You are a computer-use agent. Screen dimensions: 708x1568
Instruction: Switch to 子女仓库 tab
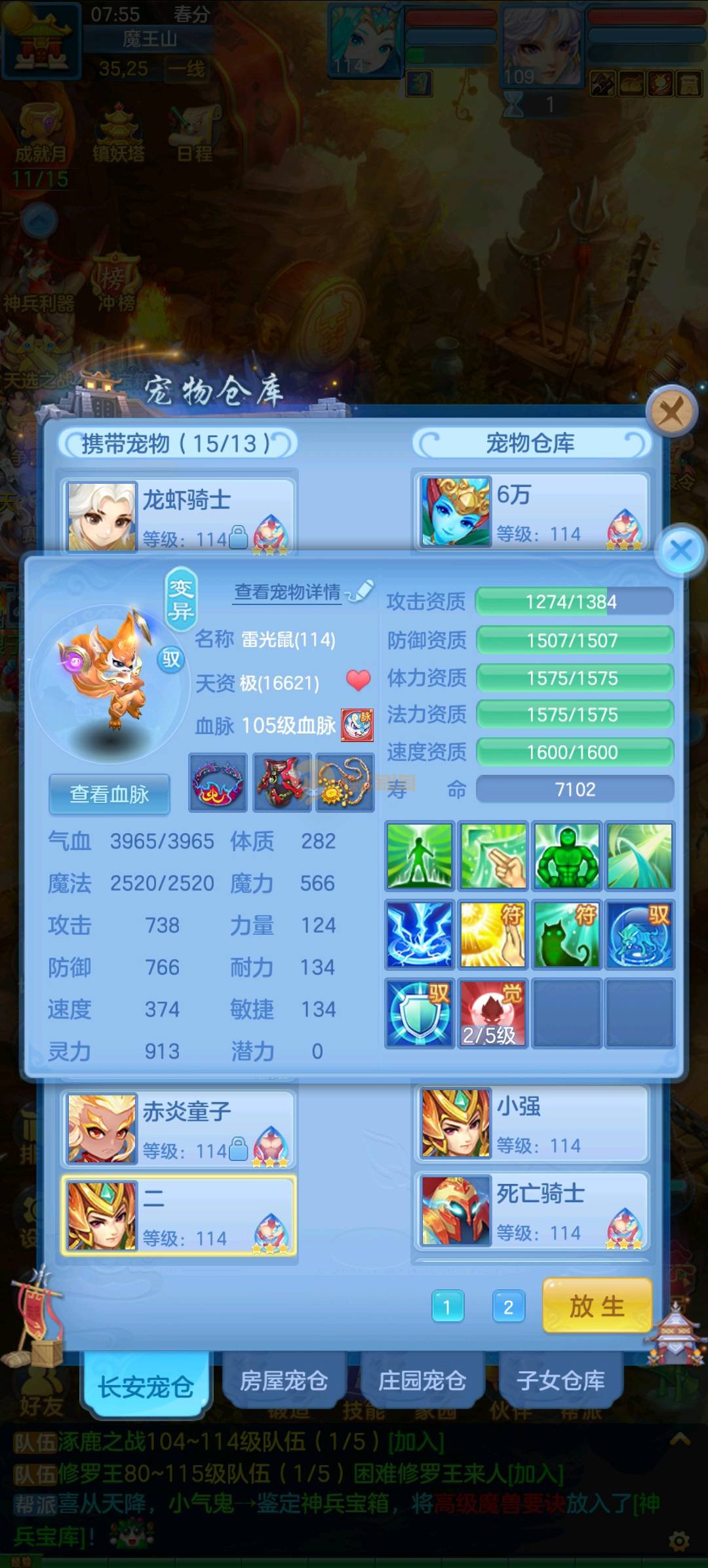click(560, 1381)
